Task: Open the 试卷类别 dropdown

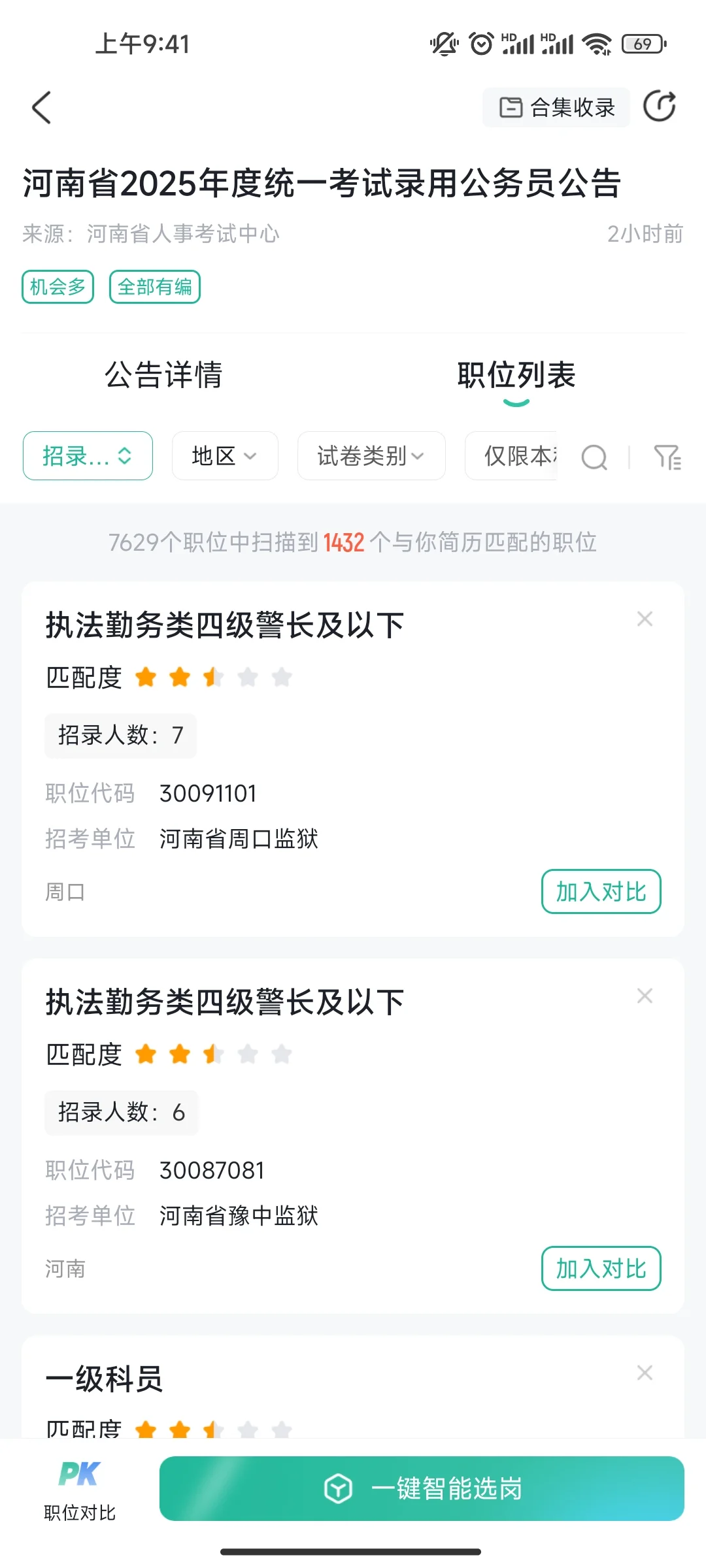Action: [x=370, y=456]
